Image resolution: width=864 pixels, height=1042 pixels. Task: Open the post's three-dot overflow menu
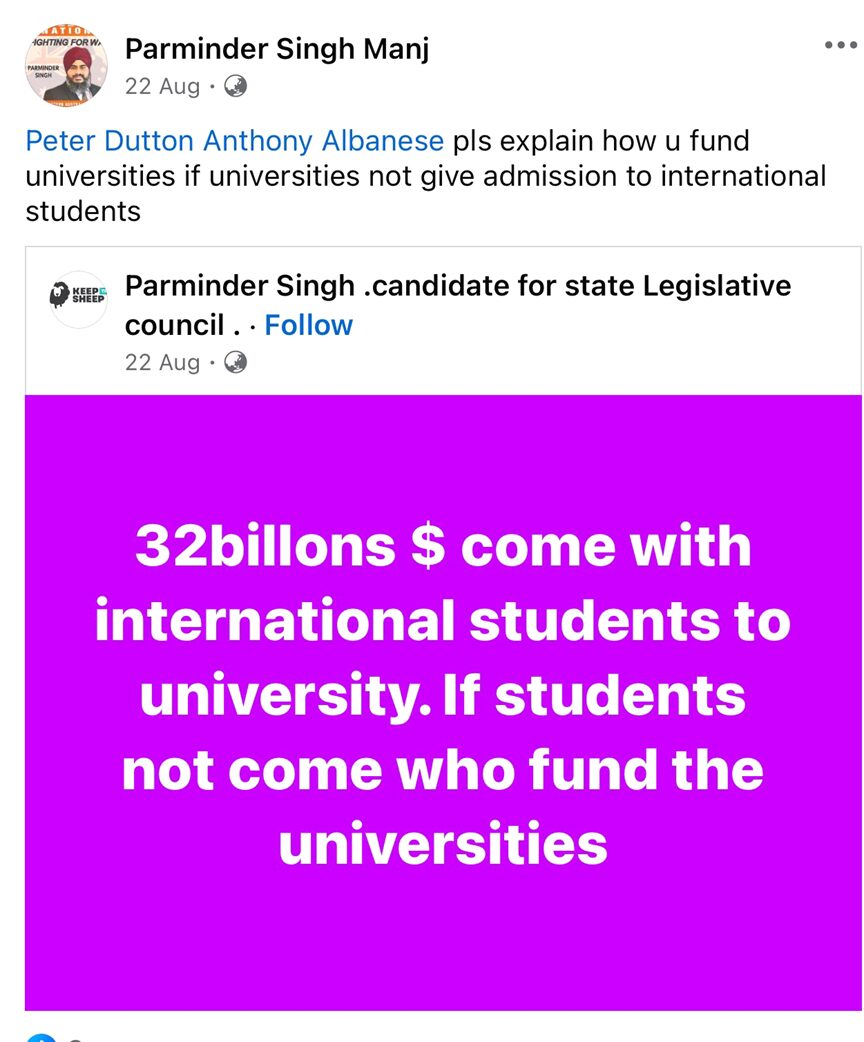tap(841, 46)
